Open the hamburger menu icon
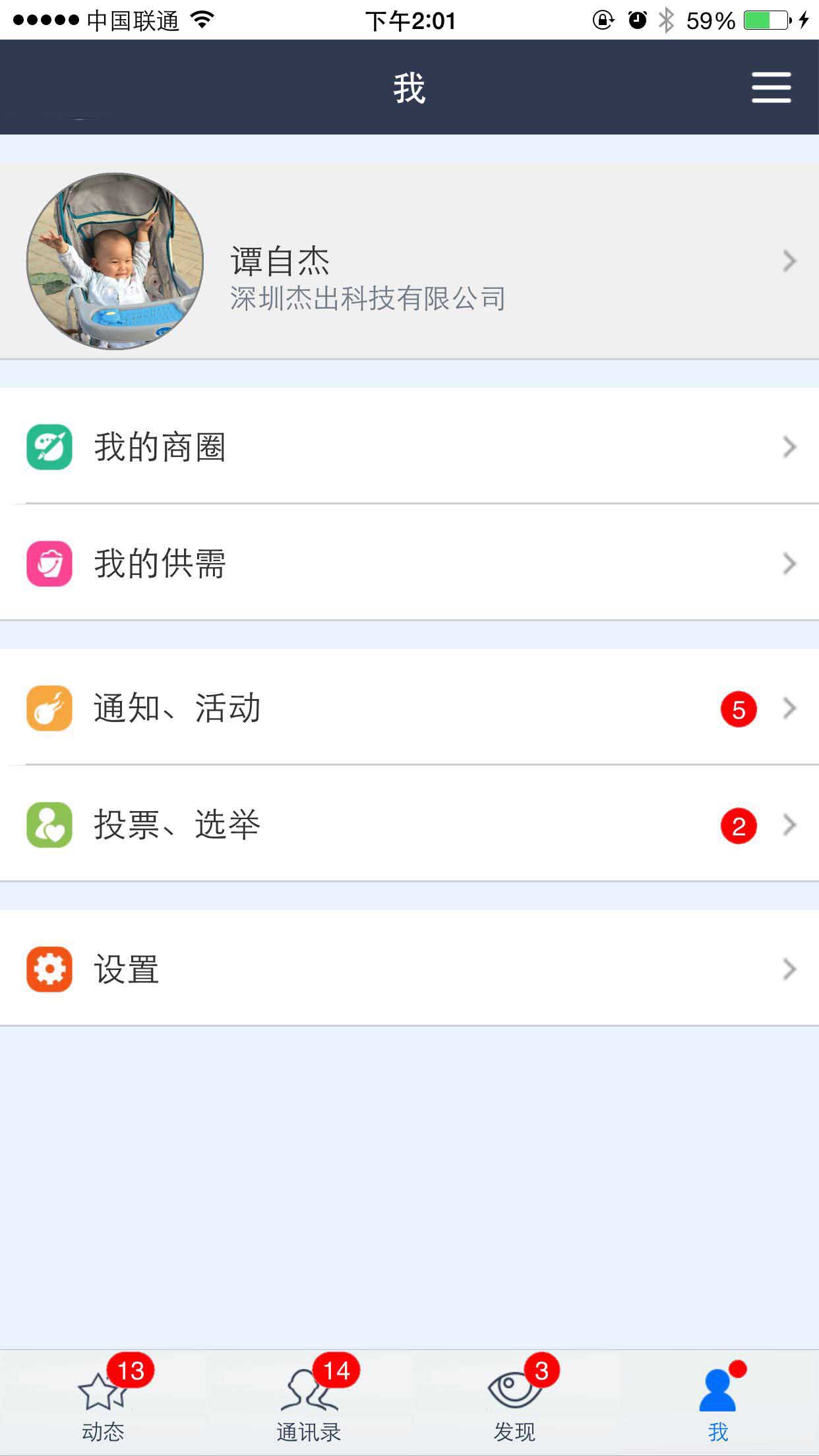Screen dimensions: 819x1456 [771, 88]
